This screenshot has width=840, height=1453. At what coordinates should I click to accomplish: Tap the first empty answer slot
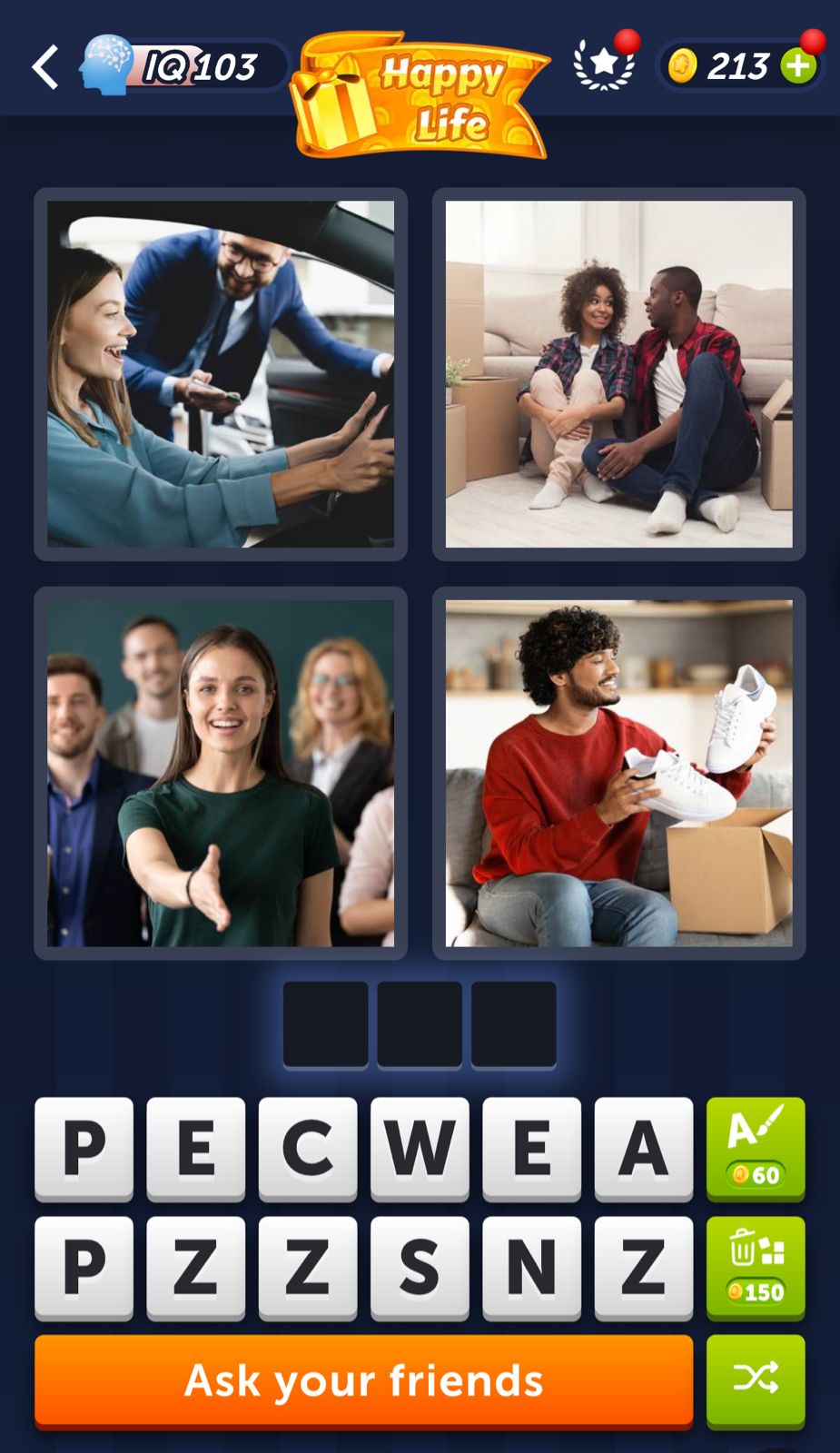[x=325, y=1023]
